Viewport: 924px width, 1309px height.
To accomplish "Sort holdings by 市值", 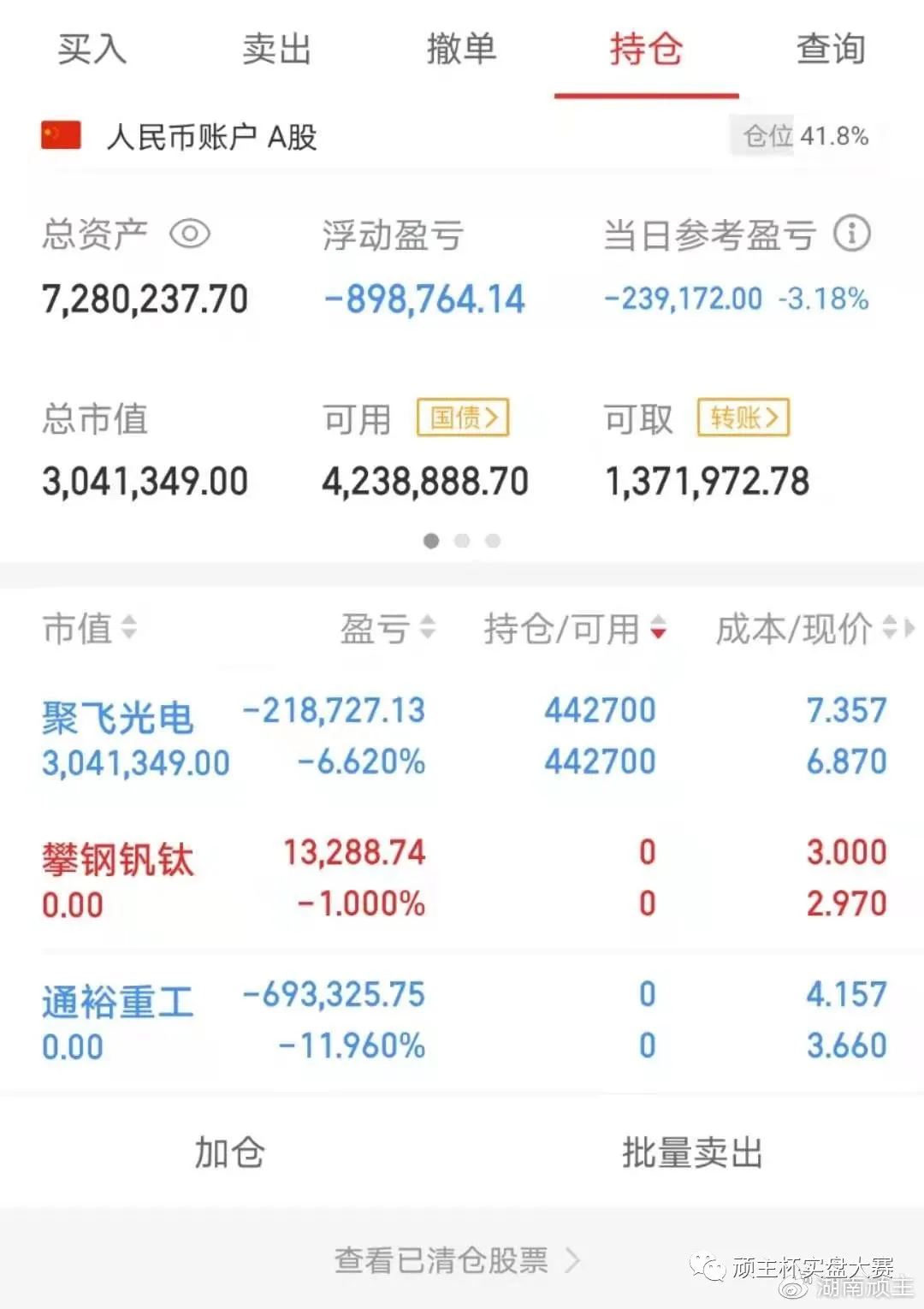I will point(89,629).
